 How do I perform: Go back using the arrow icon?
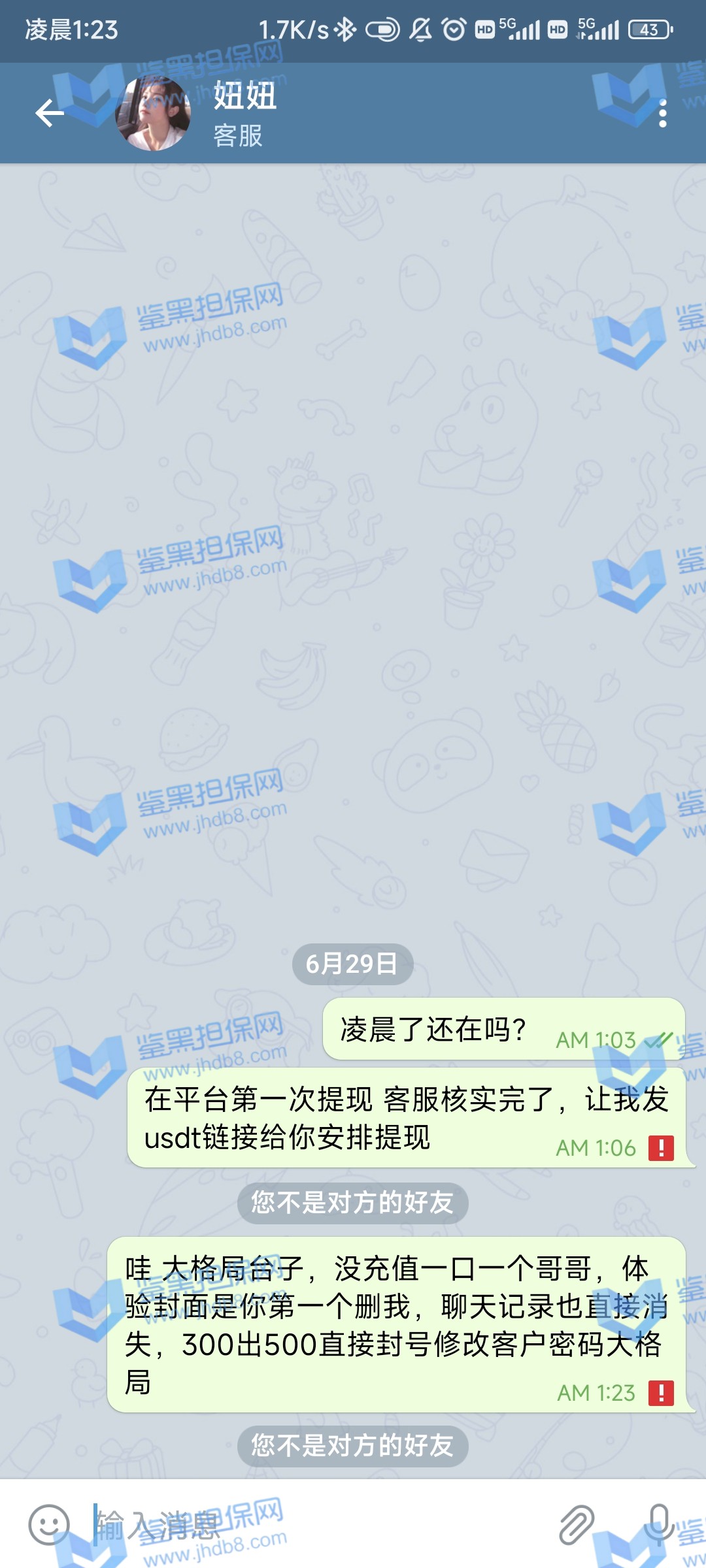tap(50, 113)
